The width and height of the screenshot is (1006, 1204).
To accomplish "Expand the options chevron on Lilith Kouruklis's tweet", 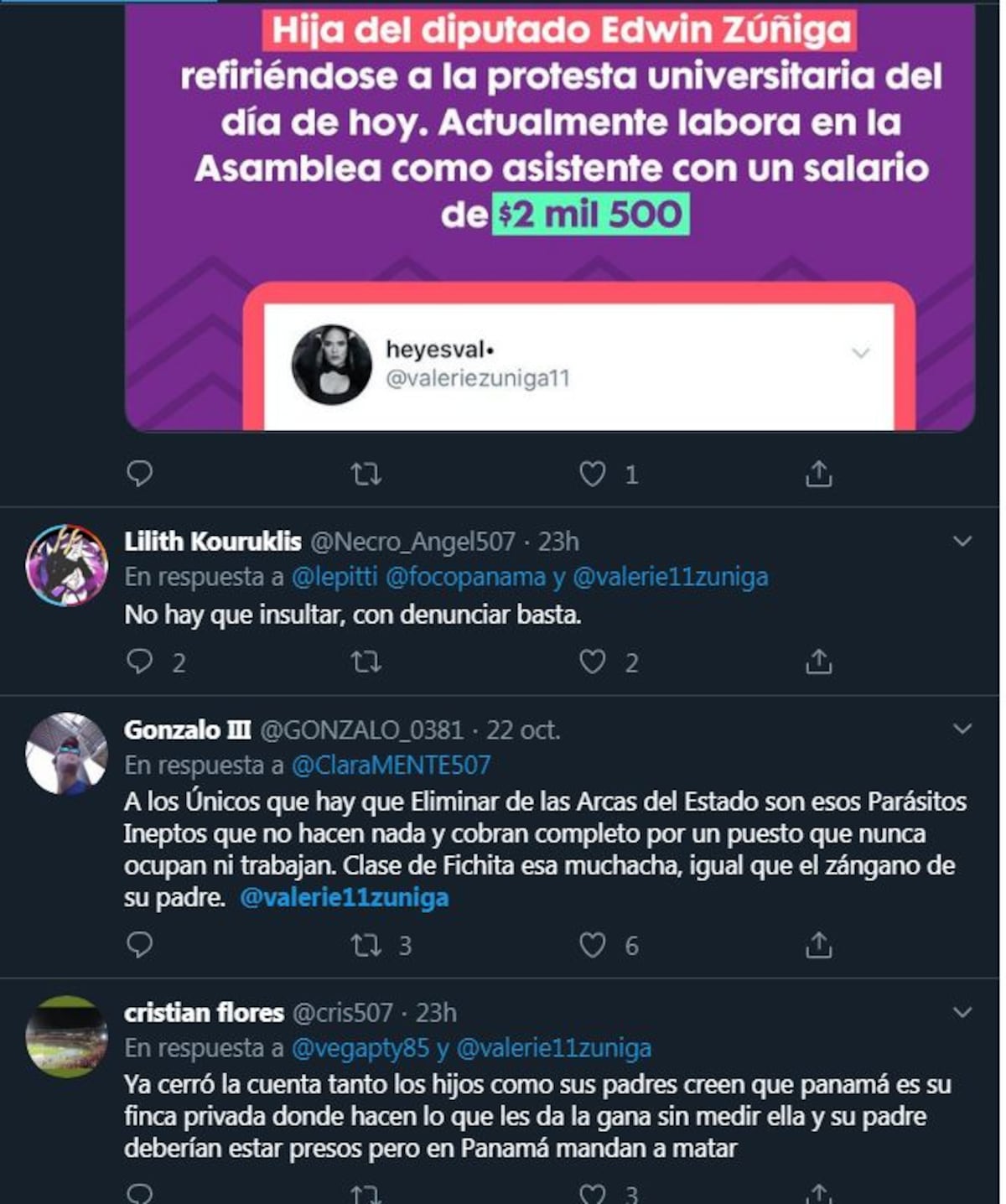I will pos(962,542).
